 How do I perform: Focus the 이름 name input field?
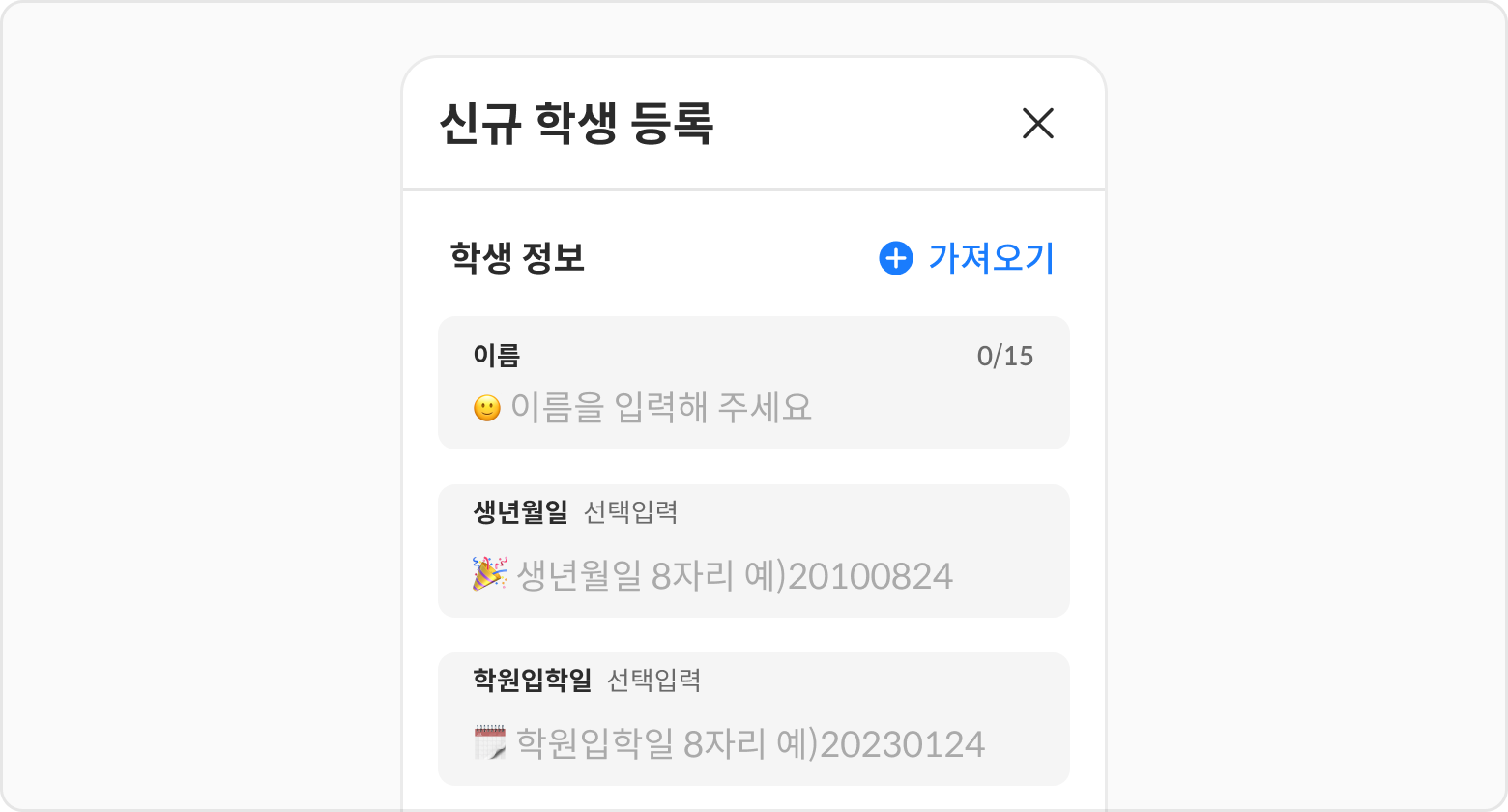[754, 407]
